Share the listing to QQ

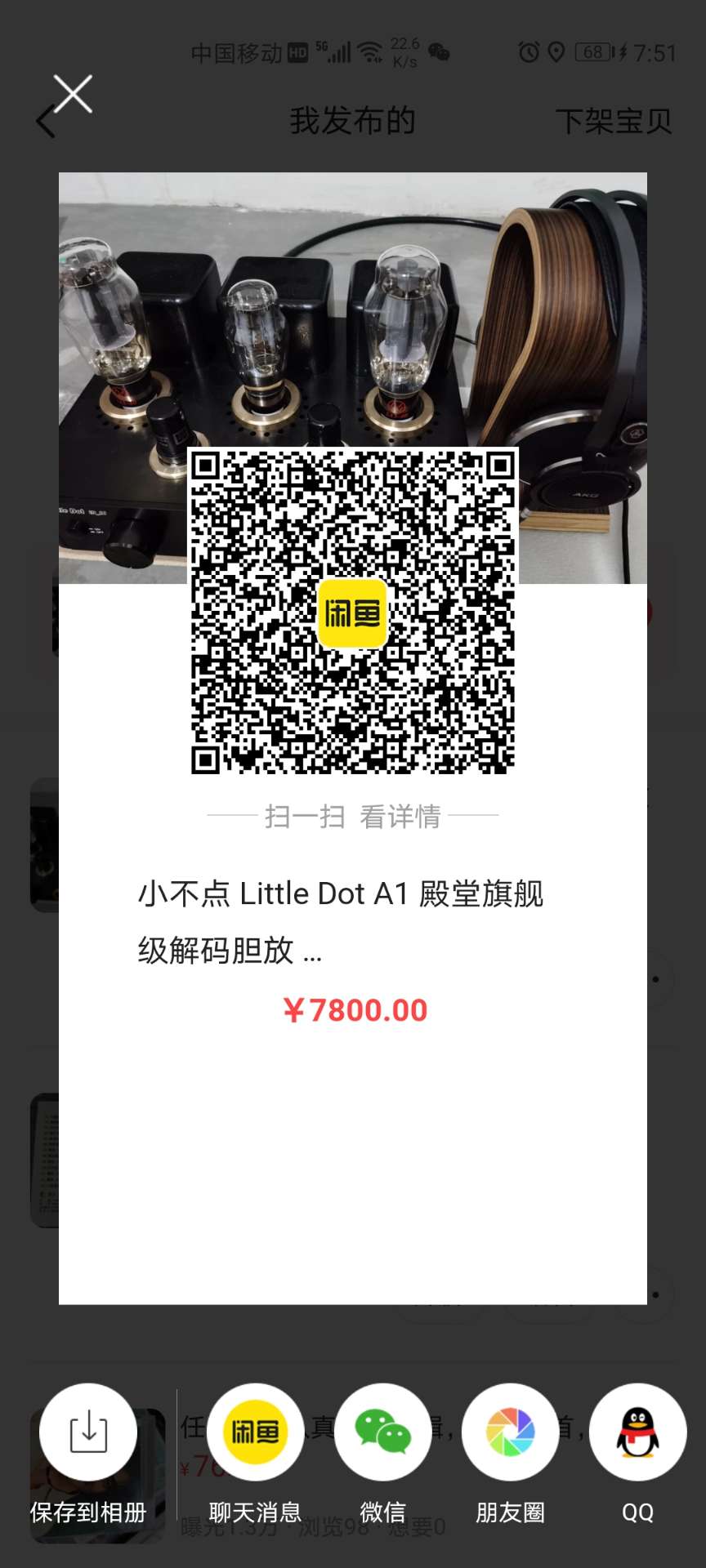637,1433
